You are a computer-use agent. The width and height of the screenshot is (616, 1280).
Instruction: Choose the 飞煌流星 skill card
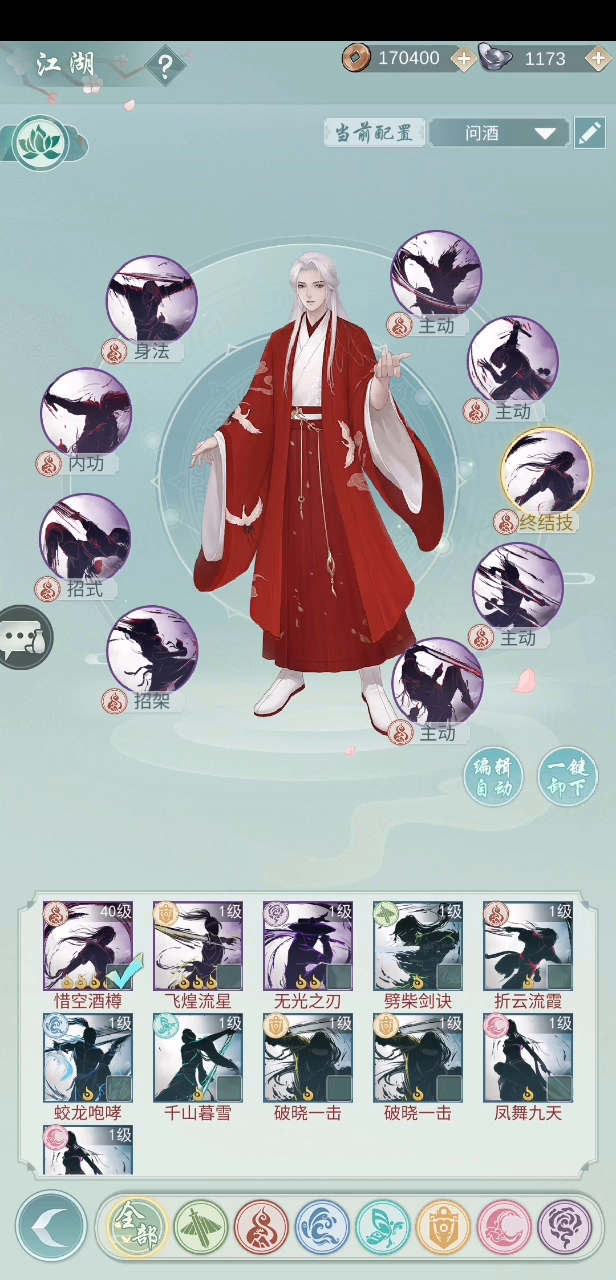pyautogui.click(x=198, y=956)
